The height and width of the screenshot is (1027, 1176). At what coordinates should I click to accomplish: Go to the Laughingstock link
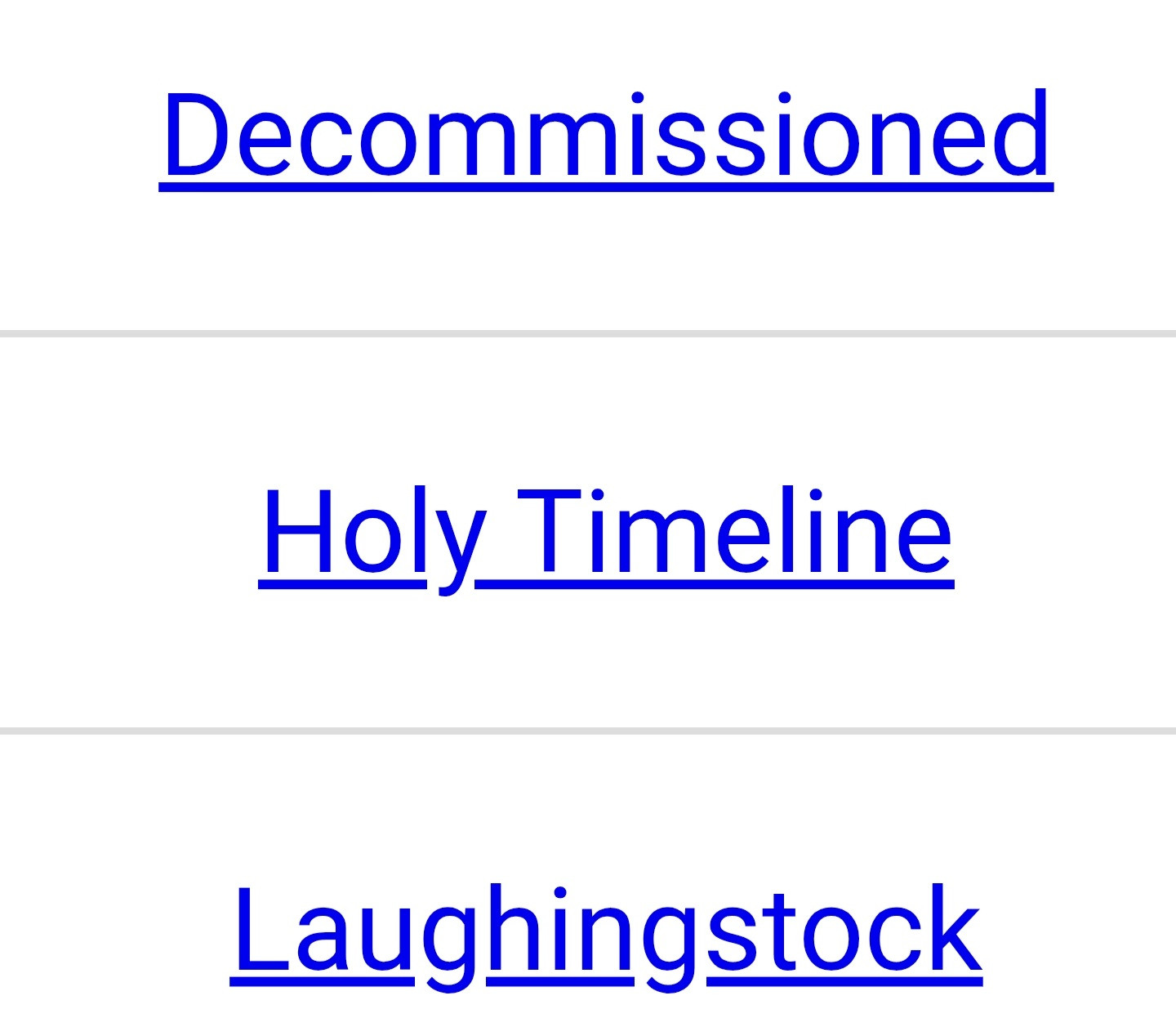coord(606,930)
